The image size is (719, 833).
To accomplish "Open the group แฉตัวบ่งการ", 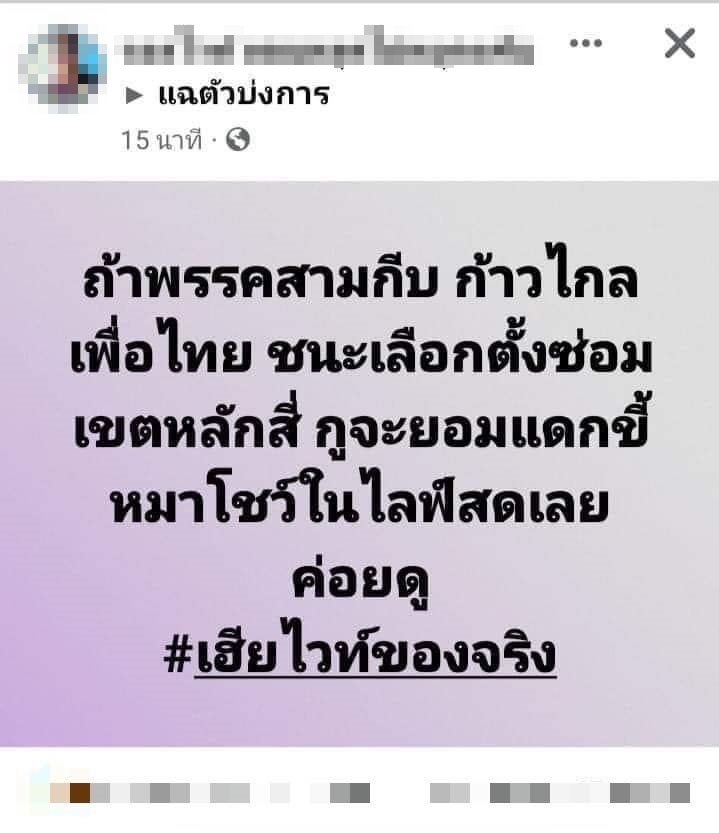I will tap(243, 96).
